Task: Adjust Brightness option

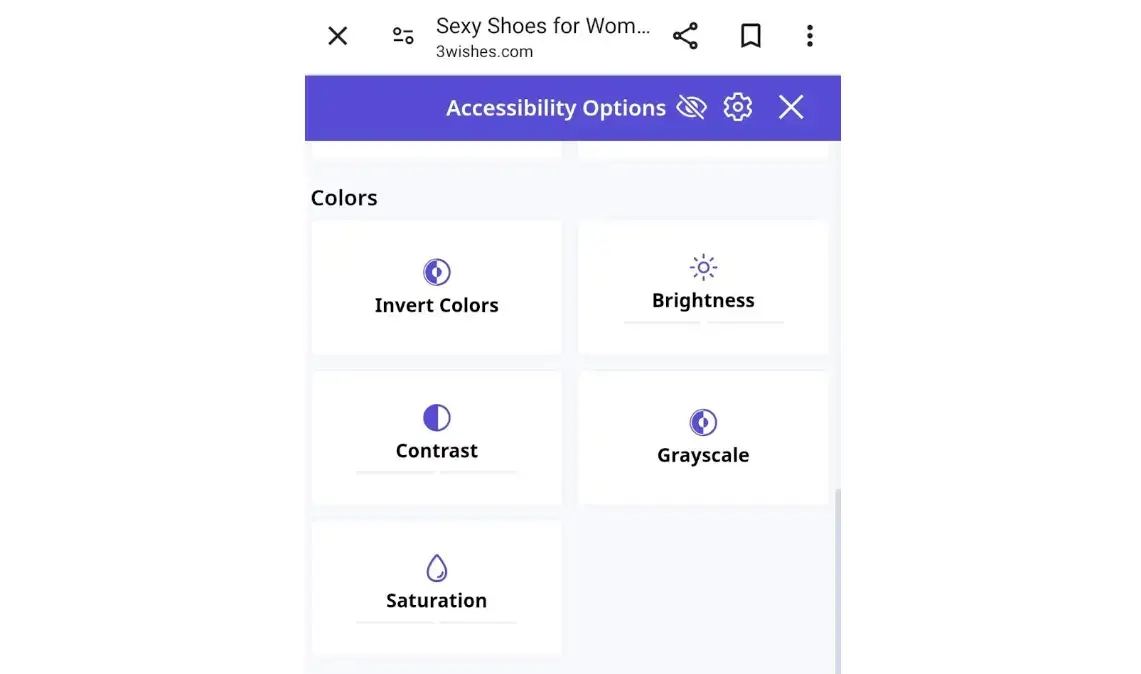Action: [x=703, y=288]
